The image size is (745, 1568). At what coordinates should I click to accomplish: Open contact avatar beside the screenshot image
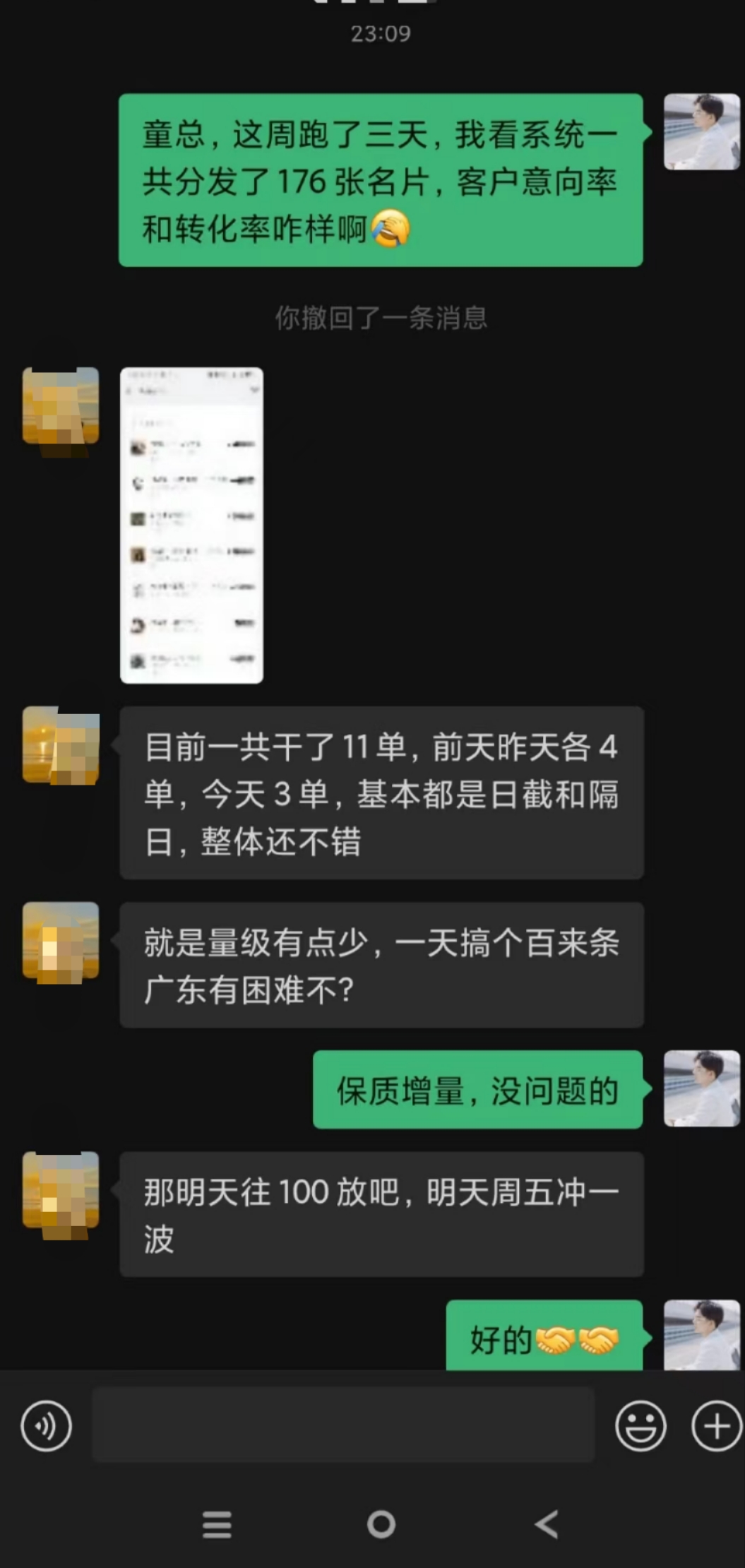(61, 406)
